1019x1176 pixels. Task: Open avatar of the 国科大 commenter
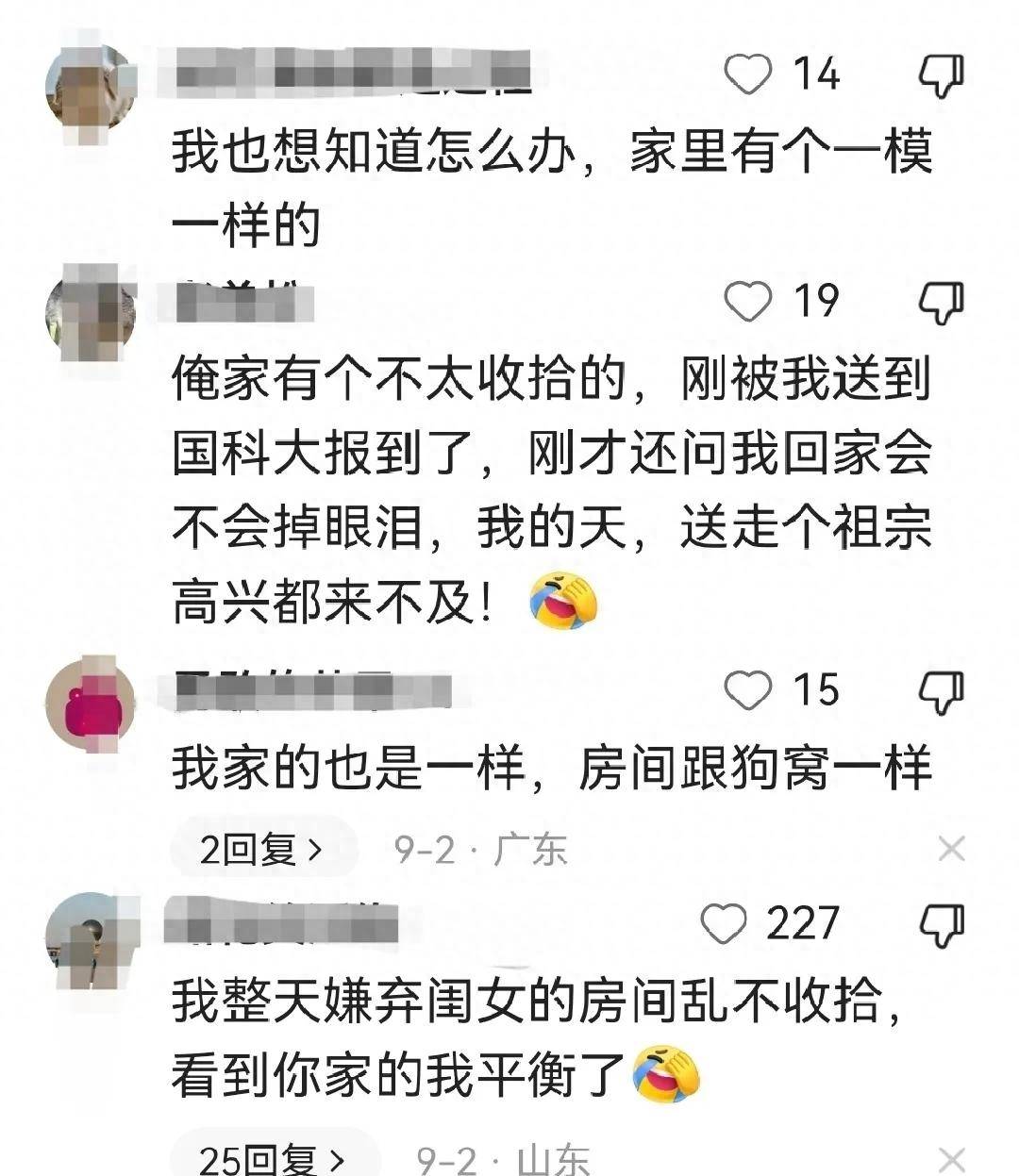click(x=91, y=313)
